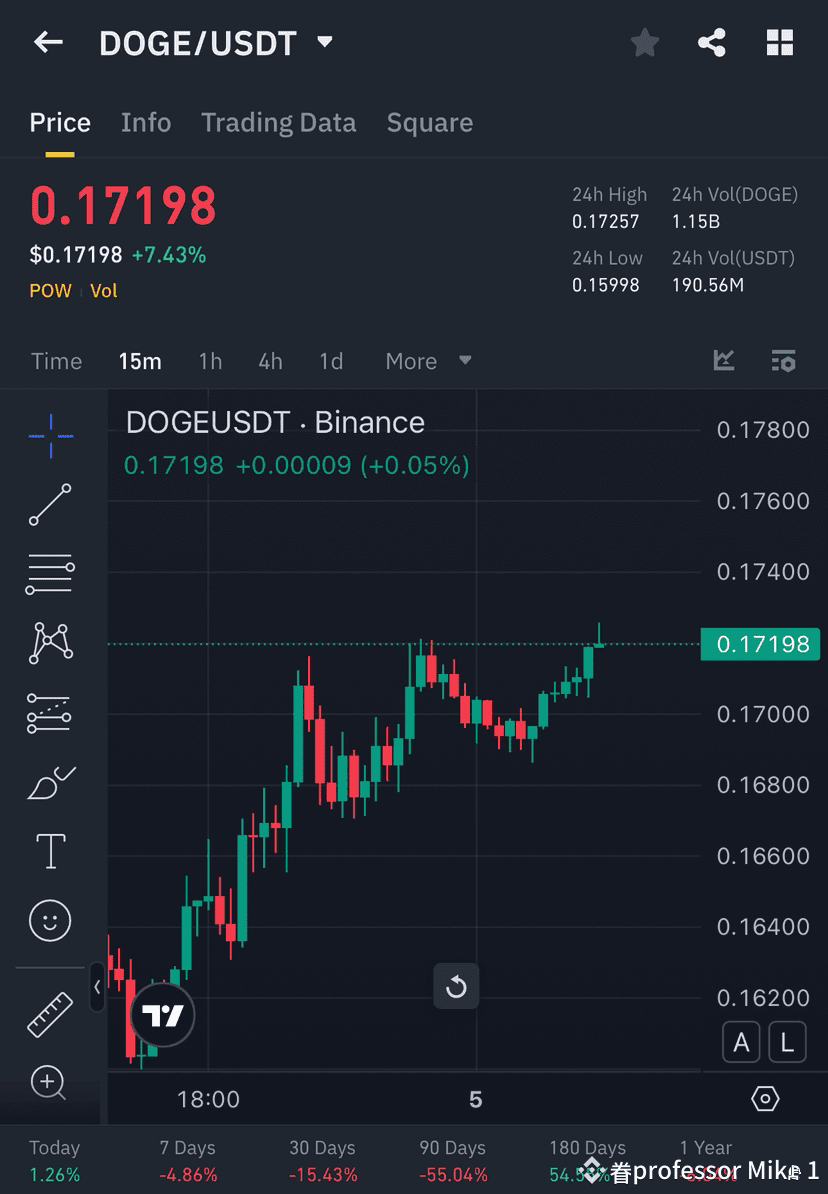Select the text annotation tool
This screenshot has width=828, height=1194.
point(50,850)
